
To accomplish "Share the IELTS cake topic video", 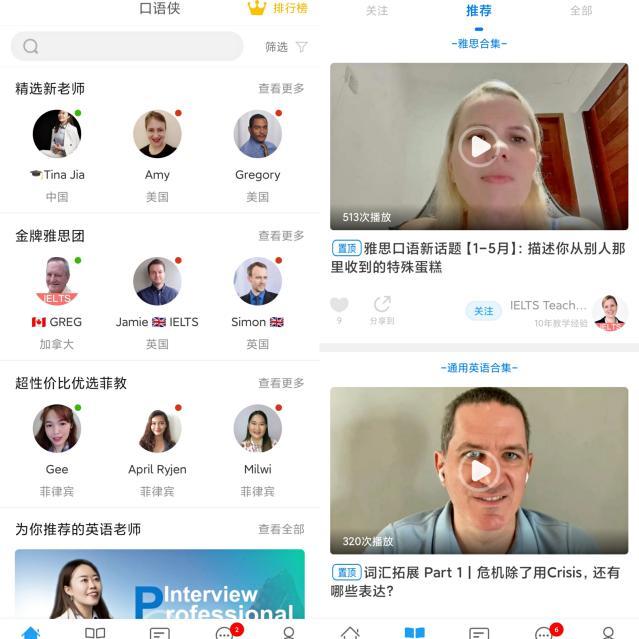I will tap(382, 309).
